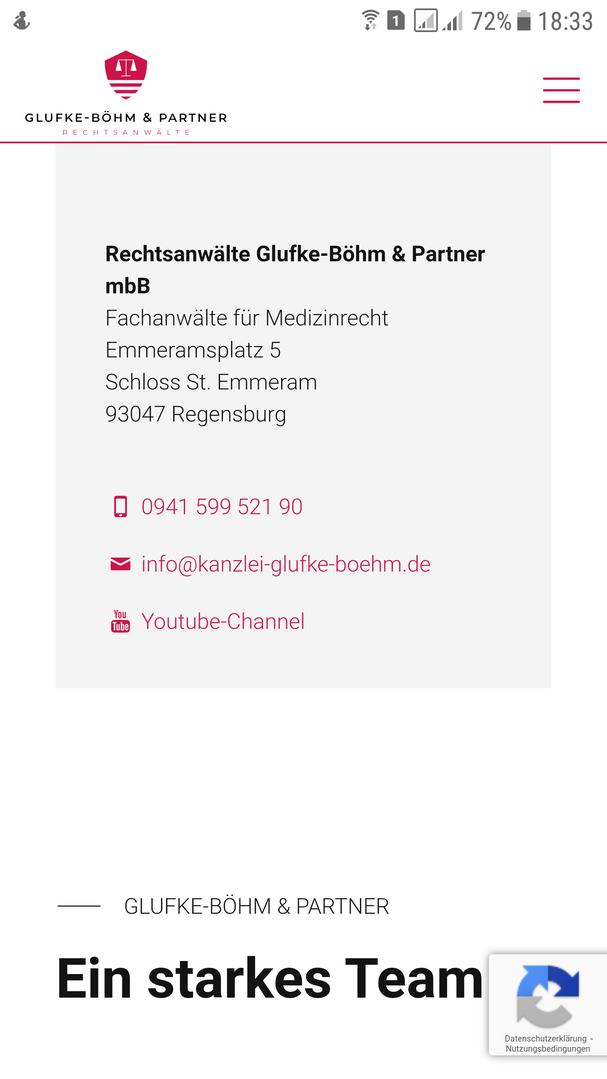Screen dimensions: 607x1079
Task: Open the Youtube-Channel link
Action: [x=222, y=621]
